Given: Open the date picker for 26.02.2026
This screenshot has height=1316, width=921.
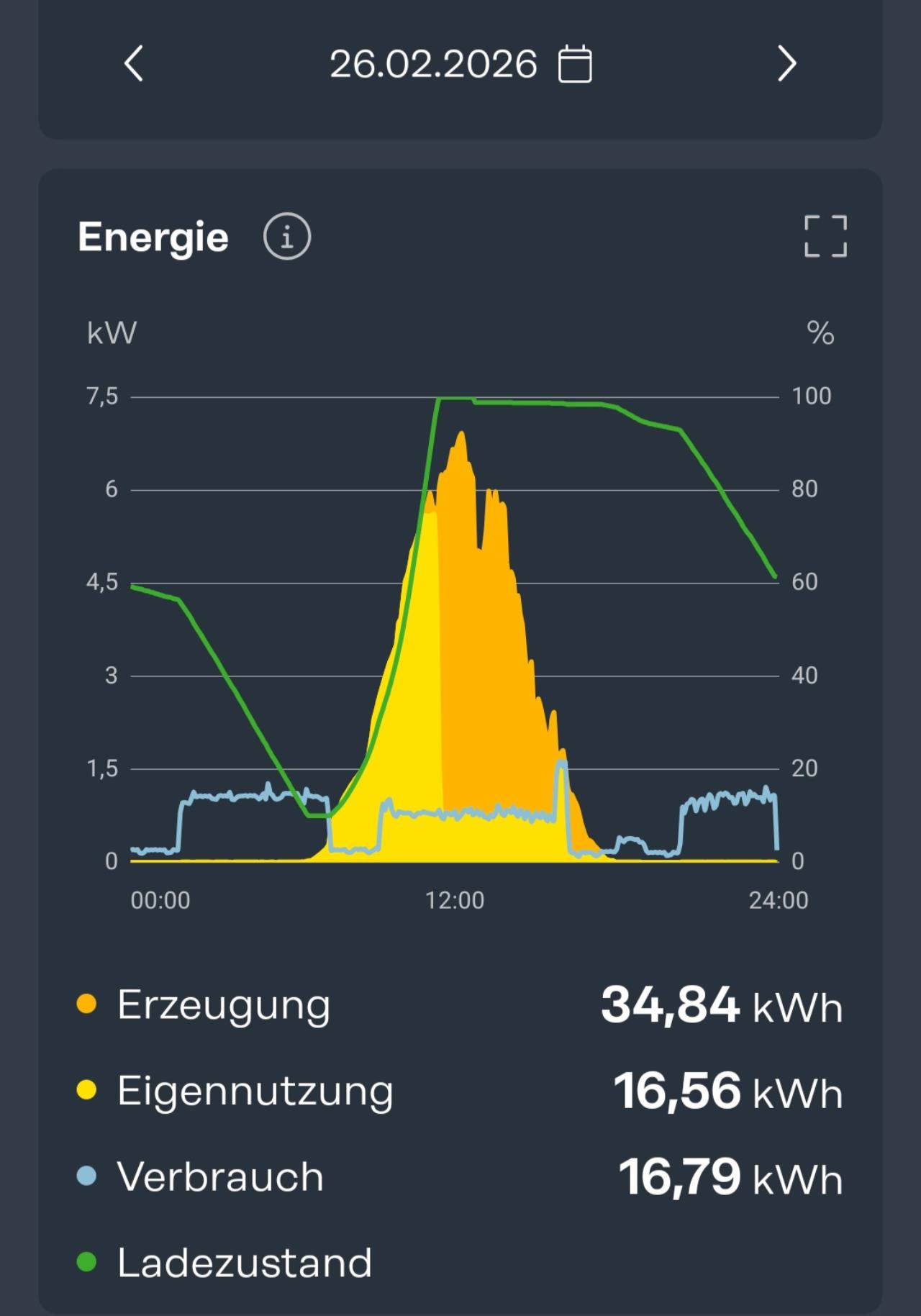Looking at the screenshot, I should pos(575,64).
